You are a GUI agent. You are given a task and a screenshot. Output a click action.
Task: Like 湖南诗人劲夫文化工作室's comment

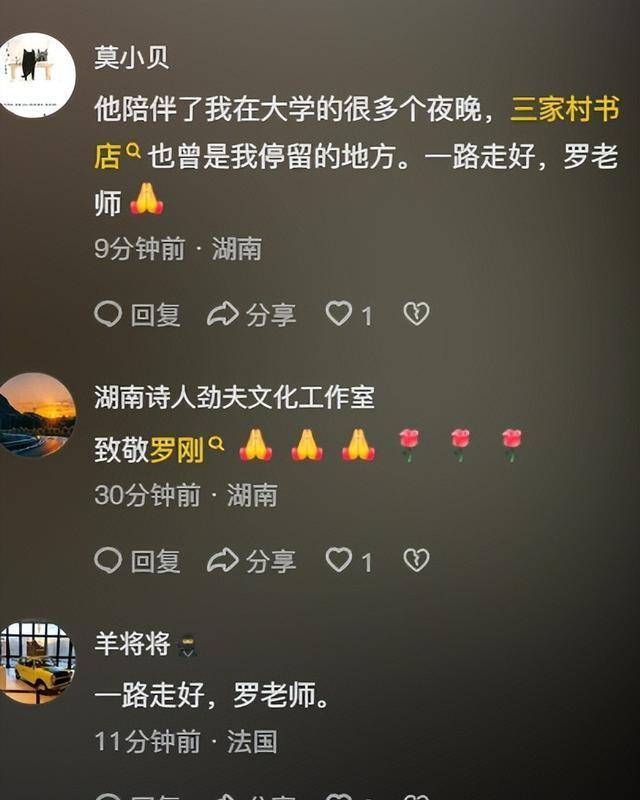pos(340,561)
